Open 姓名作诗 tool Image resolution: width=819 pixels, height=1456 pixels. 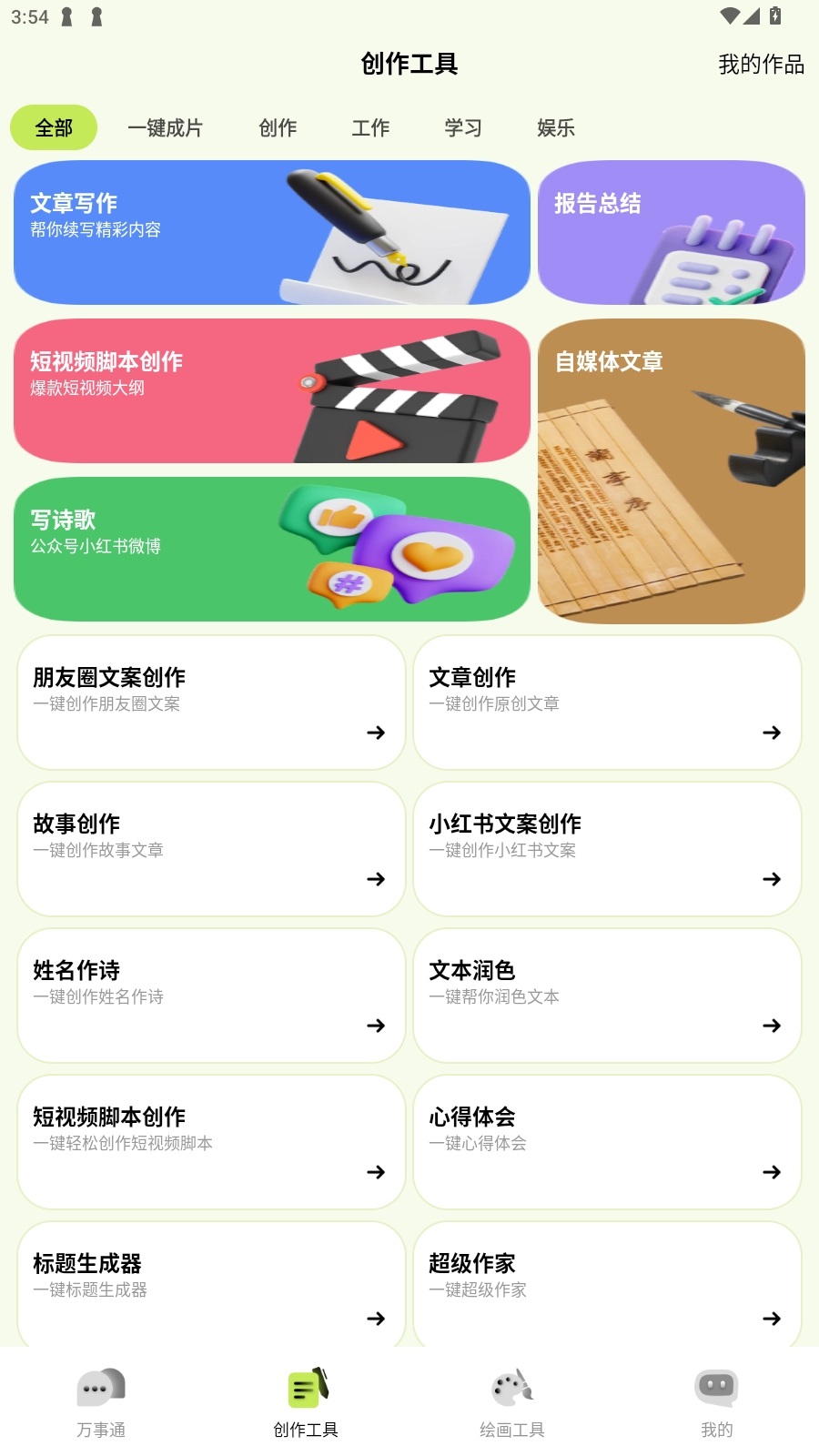[x=211, y=996]
